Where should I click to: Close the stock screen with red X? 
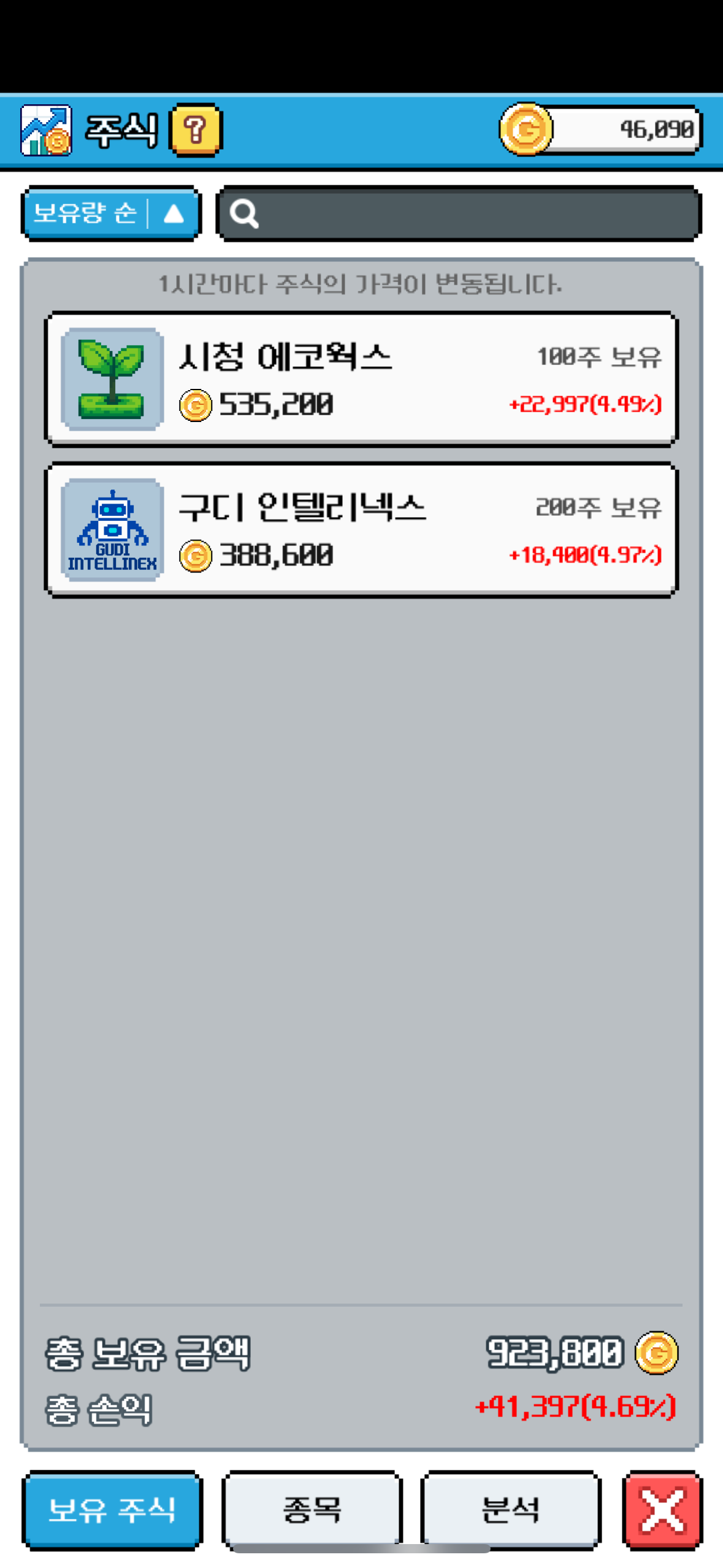click(x=662, y=1510)
